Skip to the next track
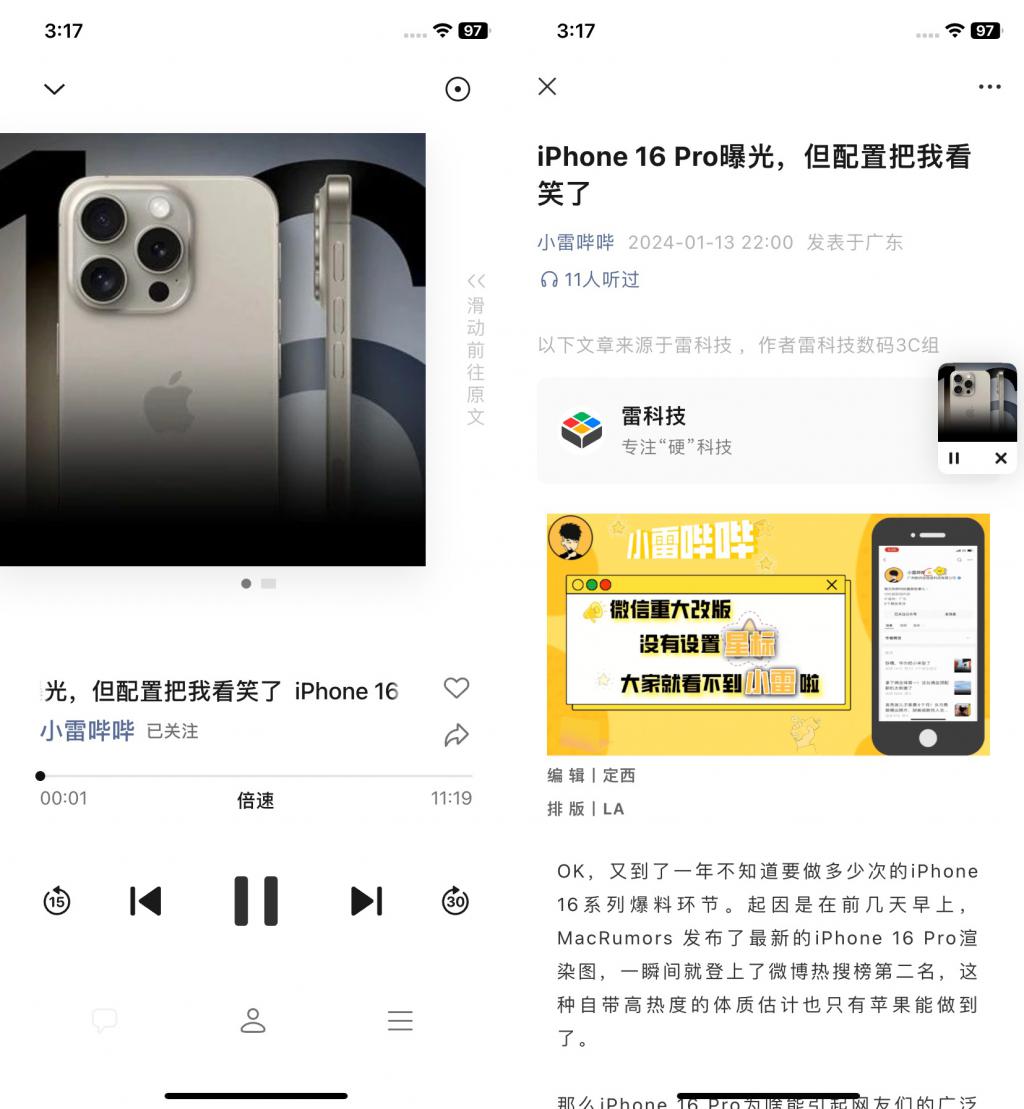Screen dimensions: 1024x1109 click(366, 901)
